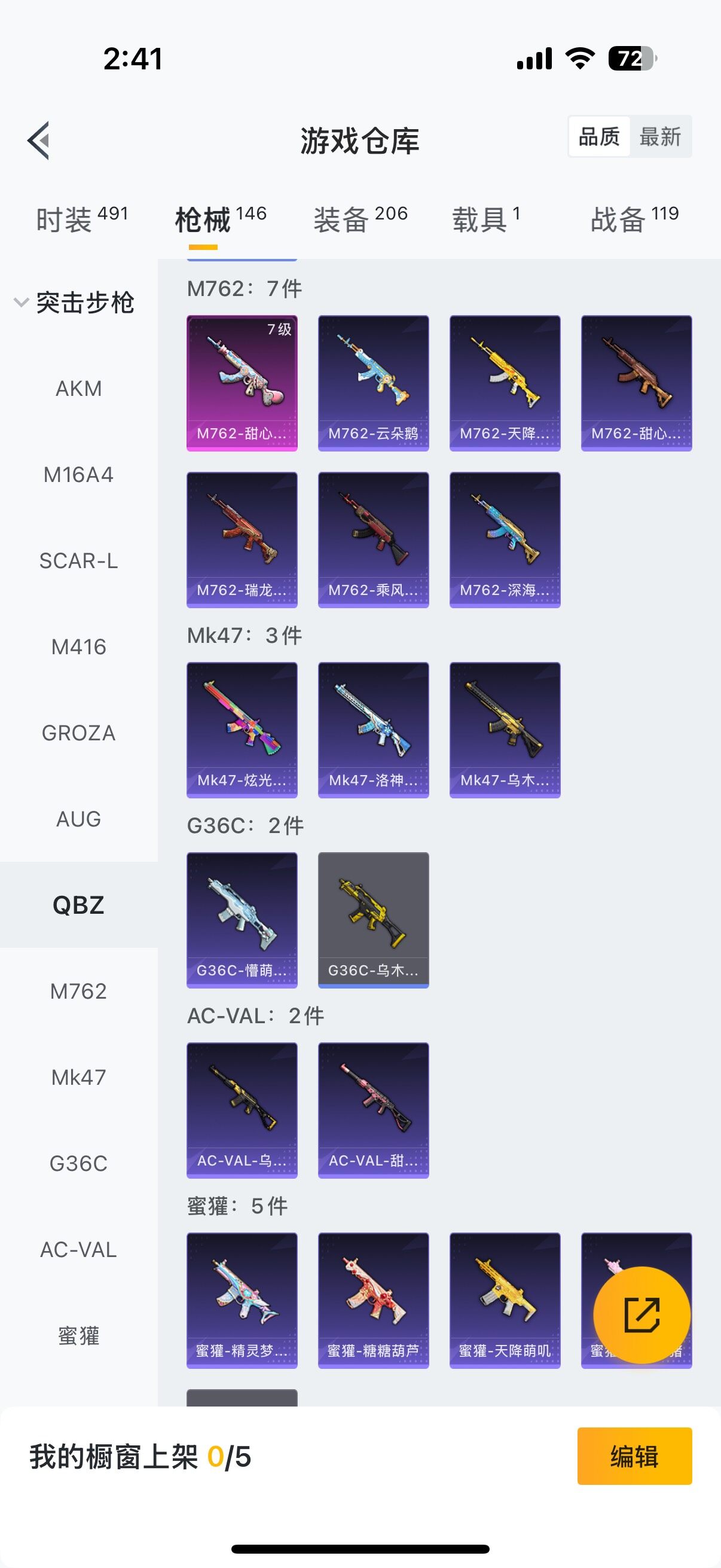This screenshot has width=721, height=1568.
Task: Switch to the 战备 tab
Action: (633, 219)
